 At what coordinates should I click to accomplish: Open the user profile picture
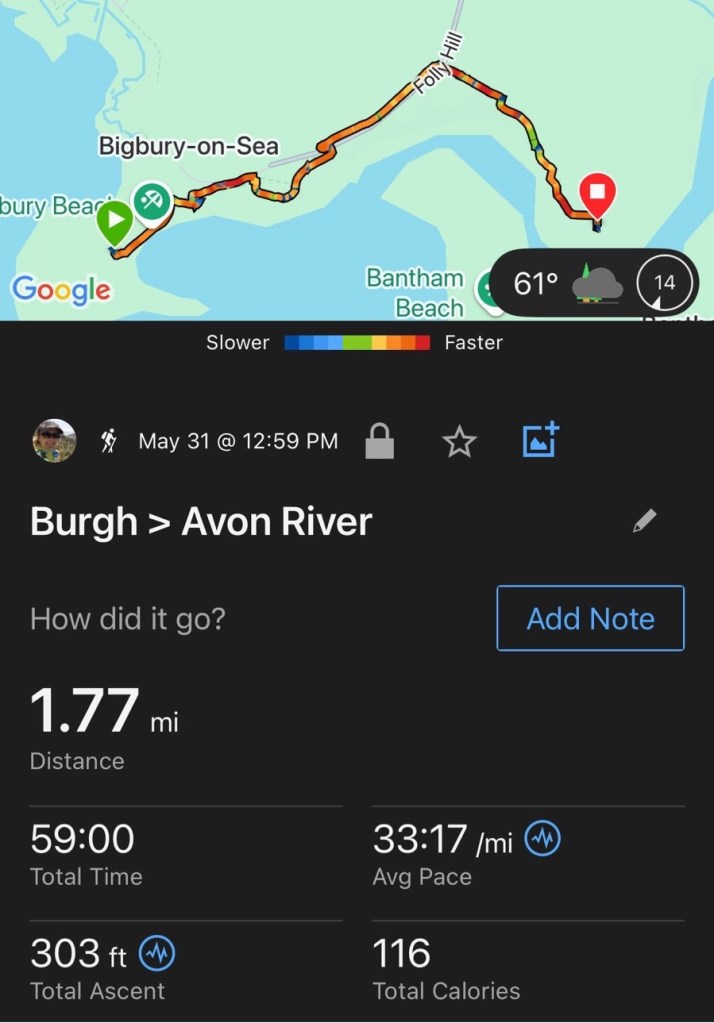[54, 440]
